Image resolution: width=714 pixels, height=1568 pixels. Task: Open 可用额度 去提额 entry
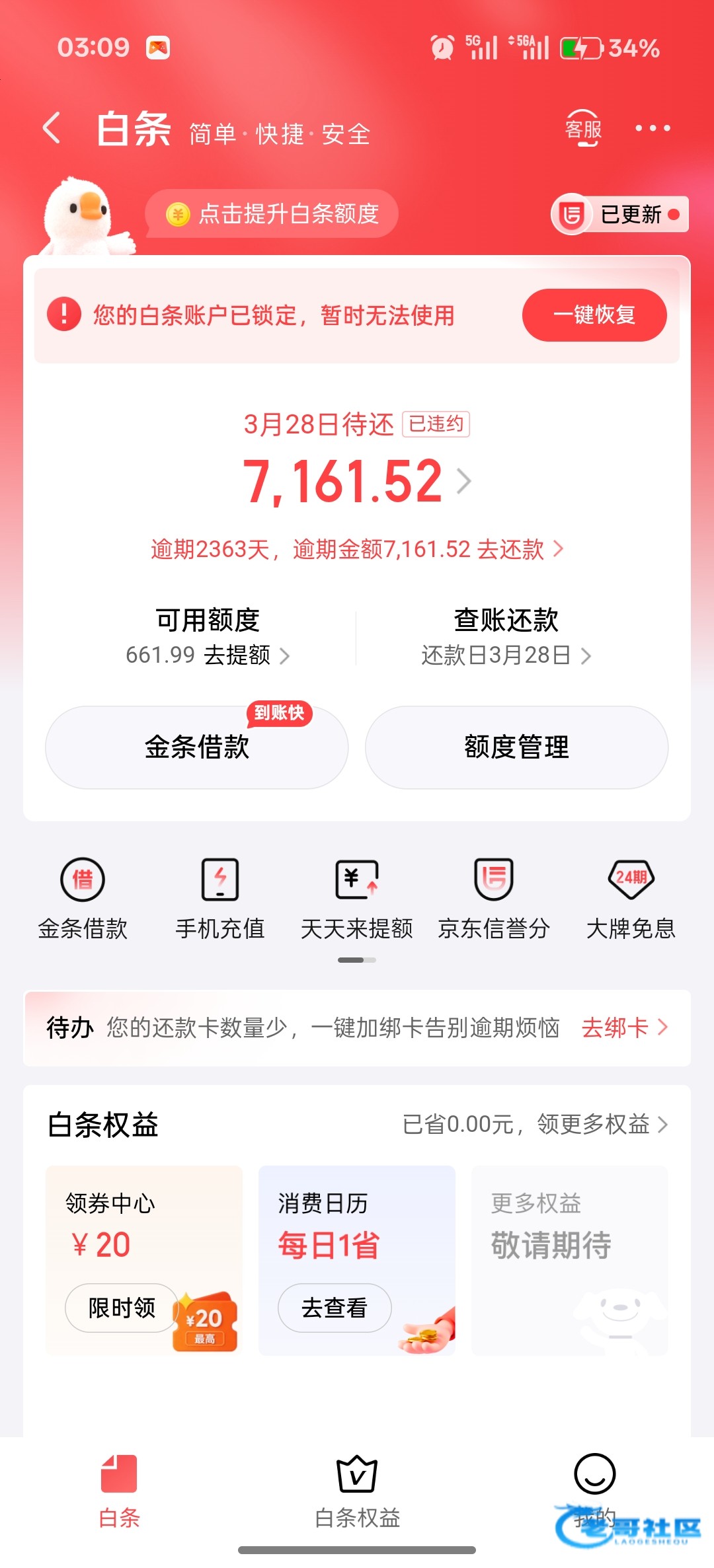(208, 638)
